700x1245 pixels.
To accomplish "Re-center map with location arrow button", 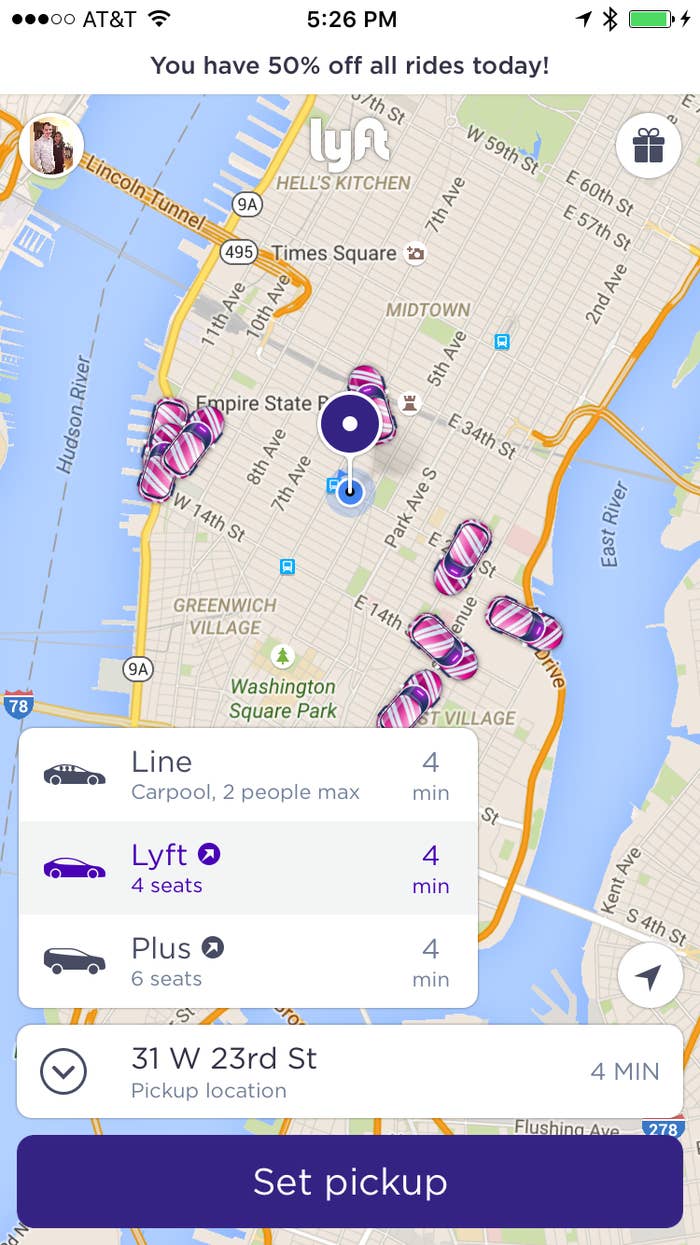I will click(x=650, y=975).
